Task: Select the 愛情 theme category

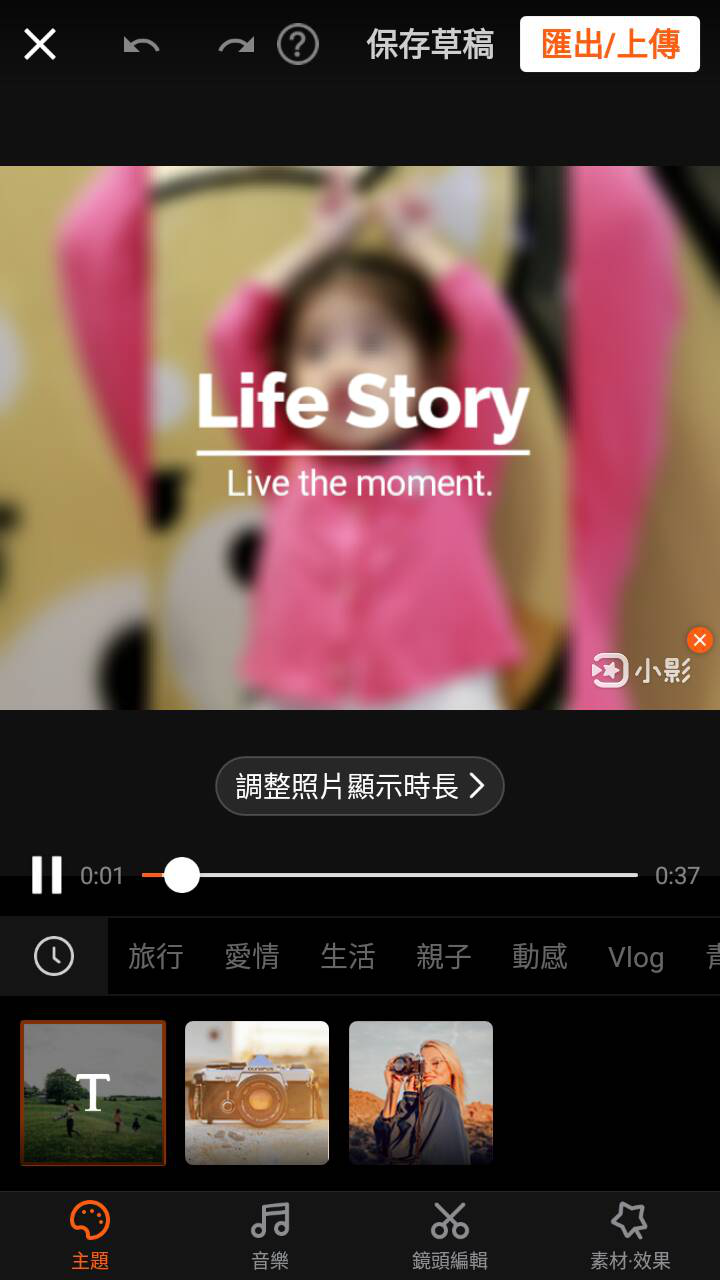Action: [x=251, y=957]
